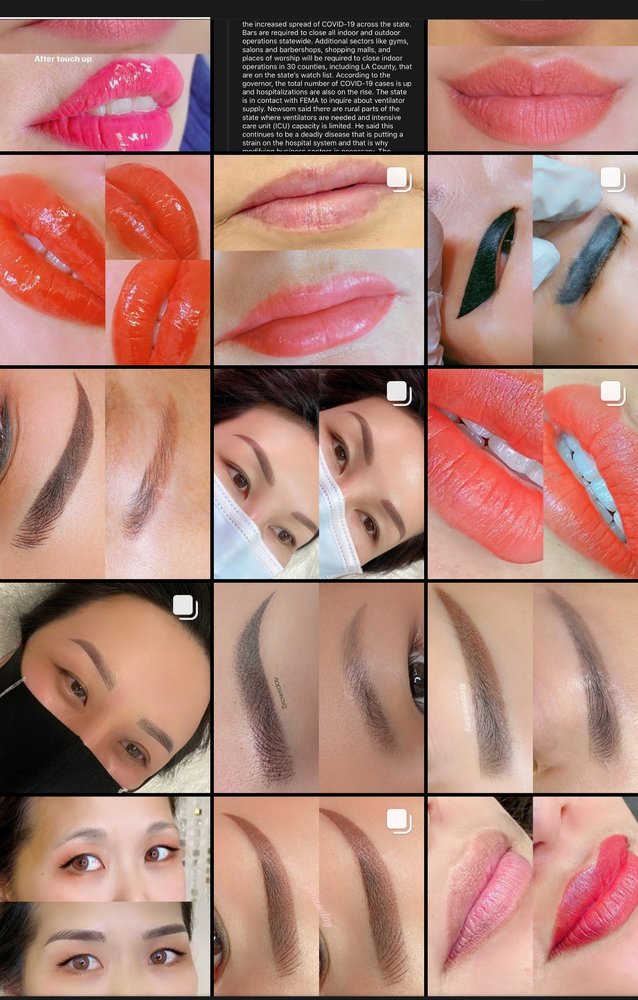Open the glossy orange lips collage post

pos(105,260)
